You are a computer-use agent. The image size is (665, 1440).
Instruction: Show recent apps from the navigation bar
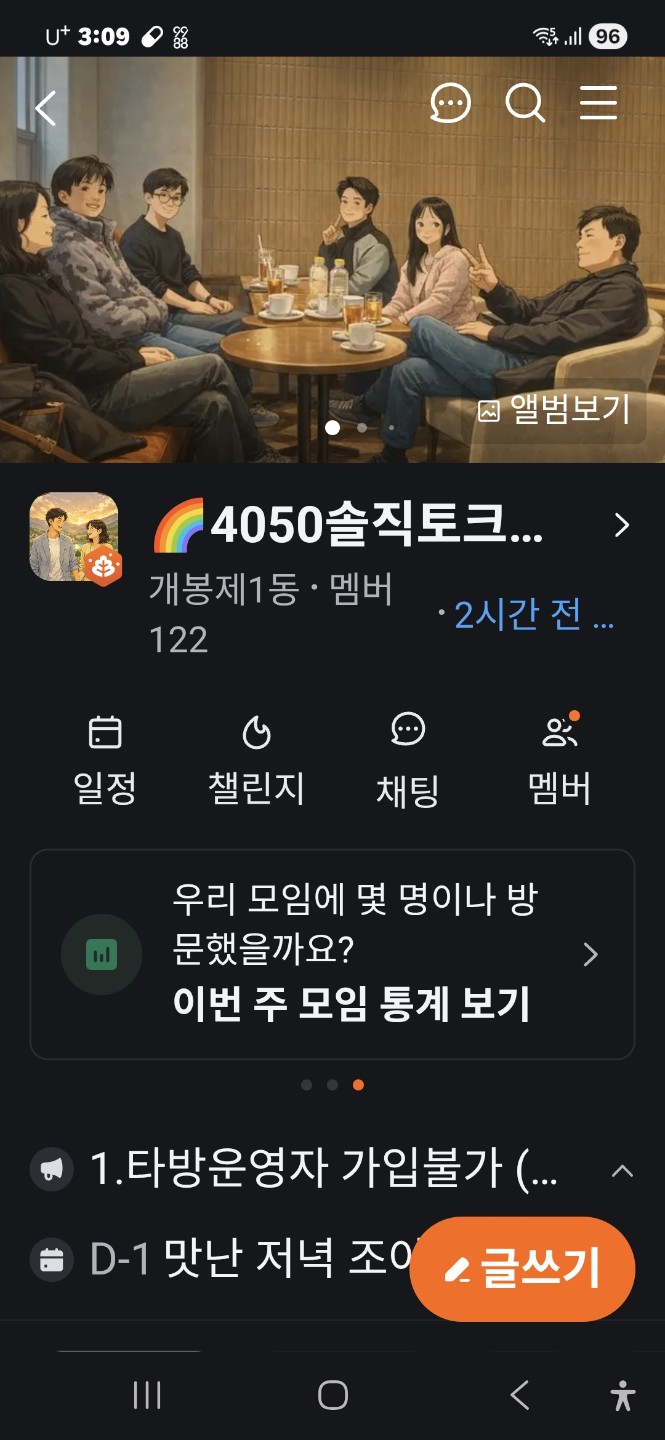pyautogui.click(x=147, y=1396)
